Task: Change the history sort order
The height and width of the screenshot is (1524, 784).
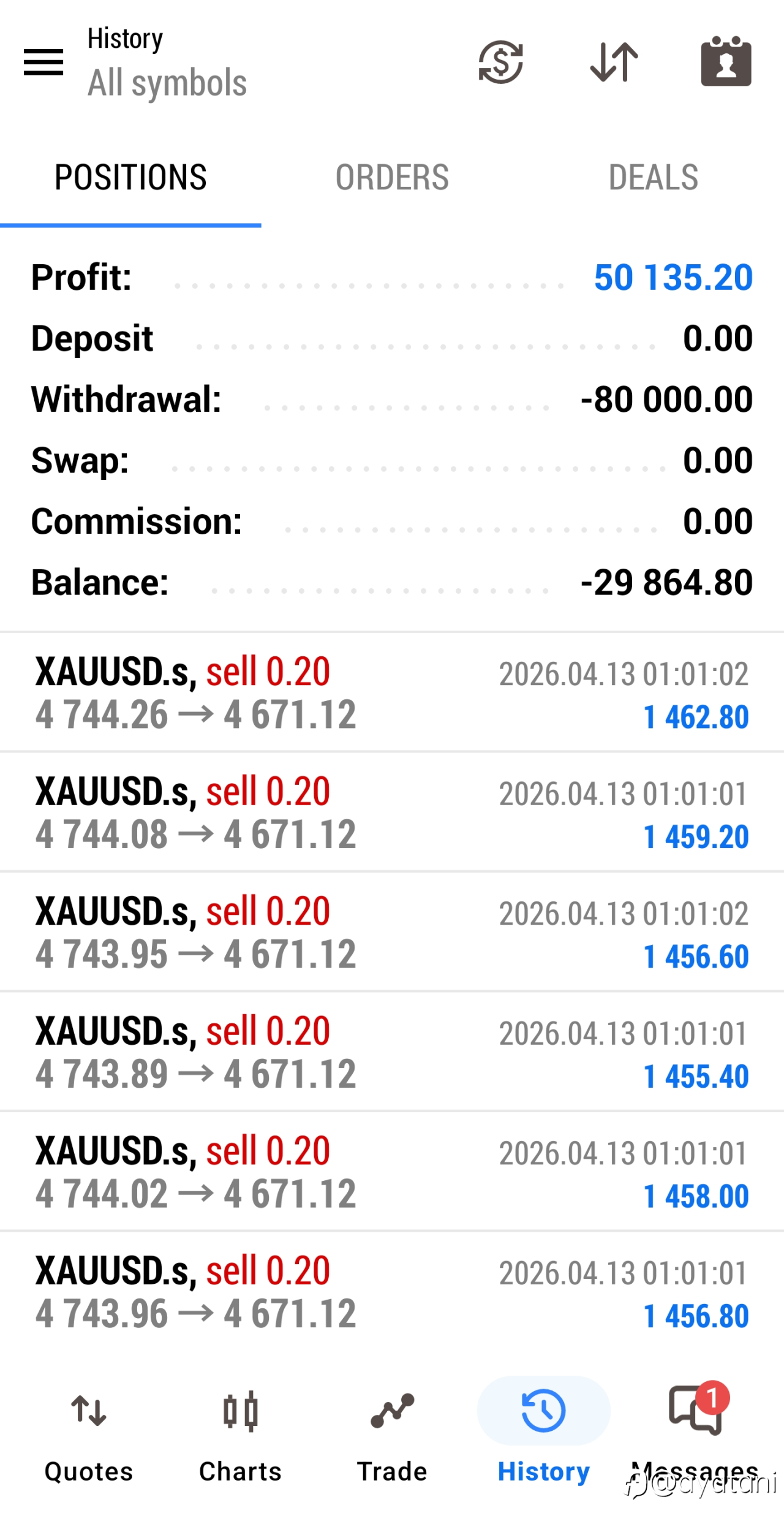Action: click(614, 62)
